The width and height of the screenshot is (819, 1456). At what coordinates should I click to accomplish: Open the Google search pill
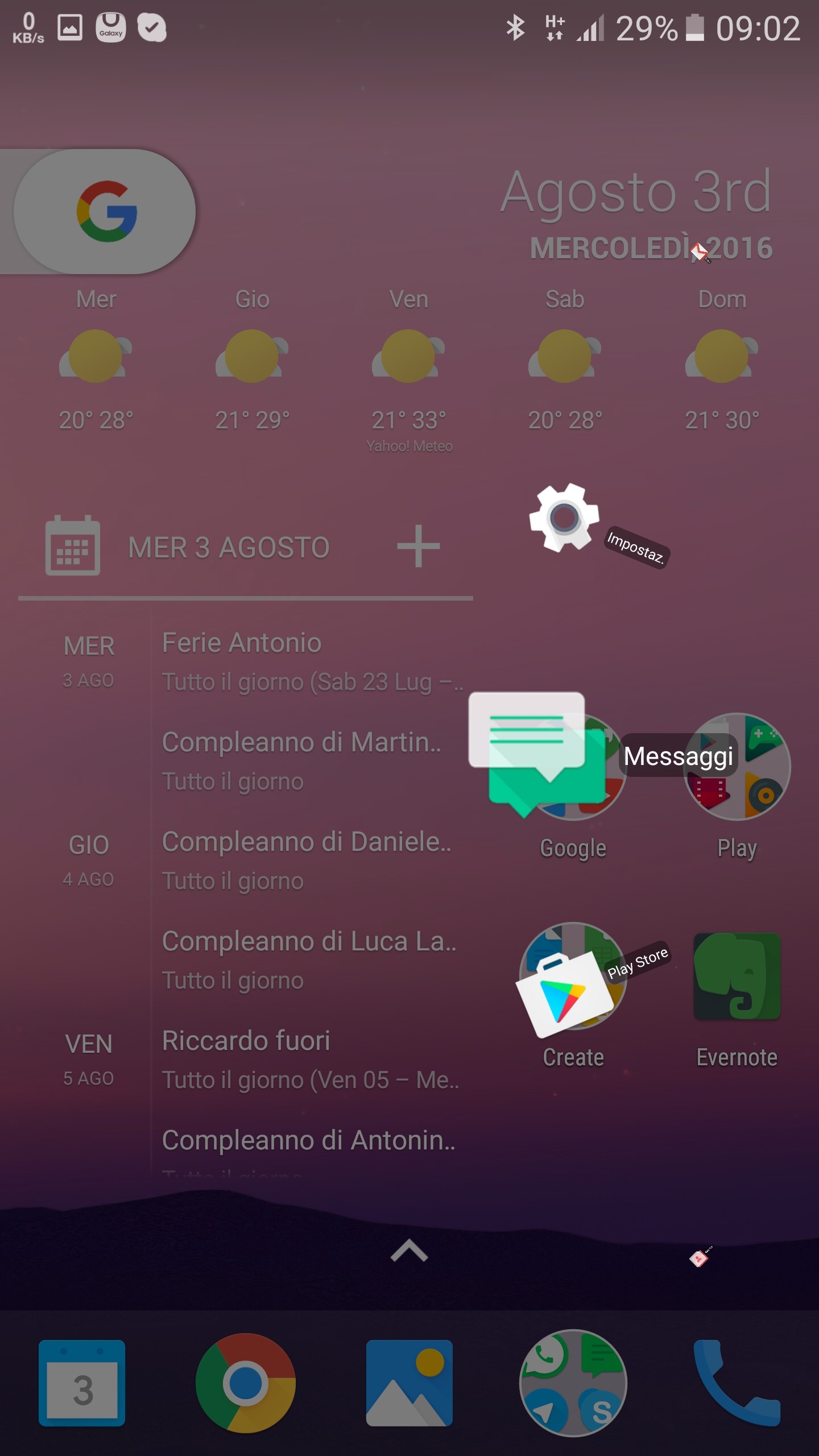coord(106,212)
